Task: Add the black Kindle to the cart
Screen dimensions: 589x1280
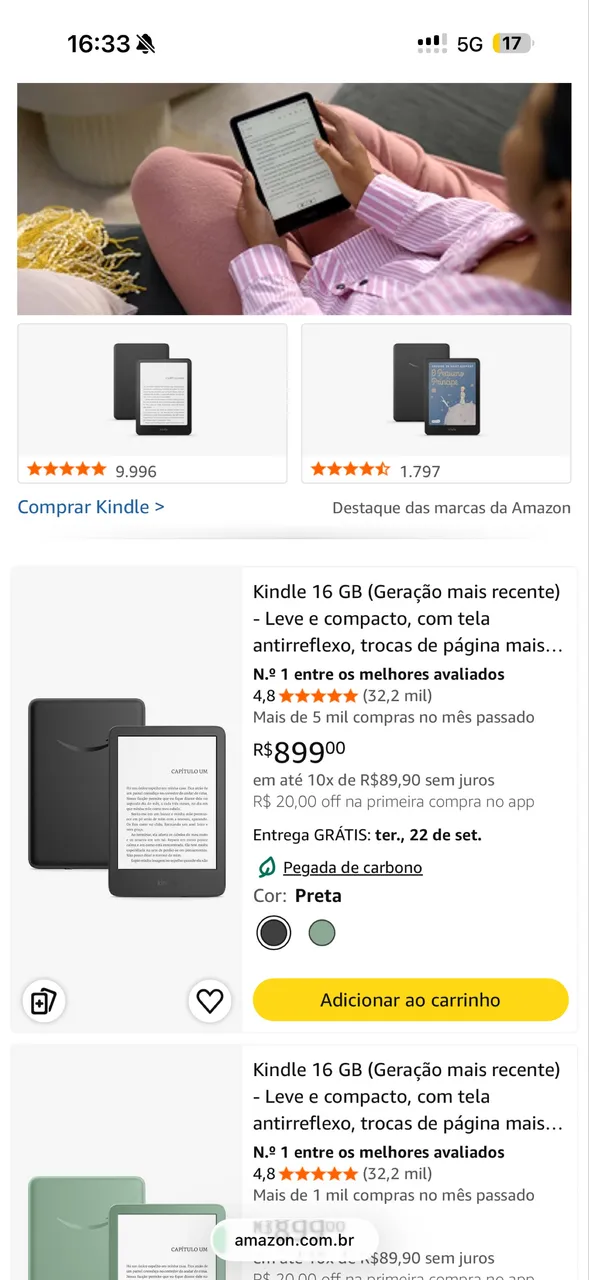Action: click(x=410, y=1000)
